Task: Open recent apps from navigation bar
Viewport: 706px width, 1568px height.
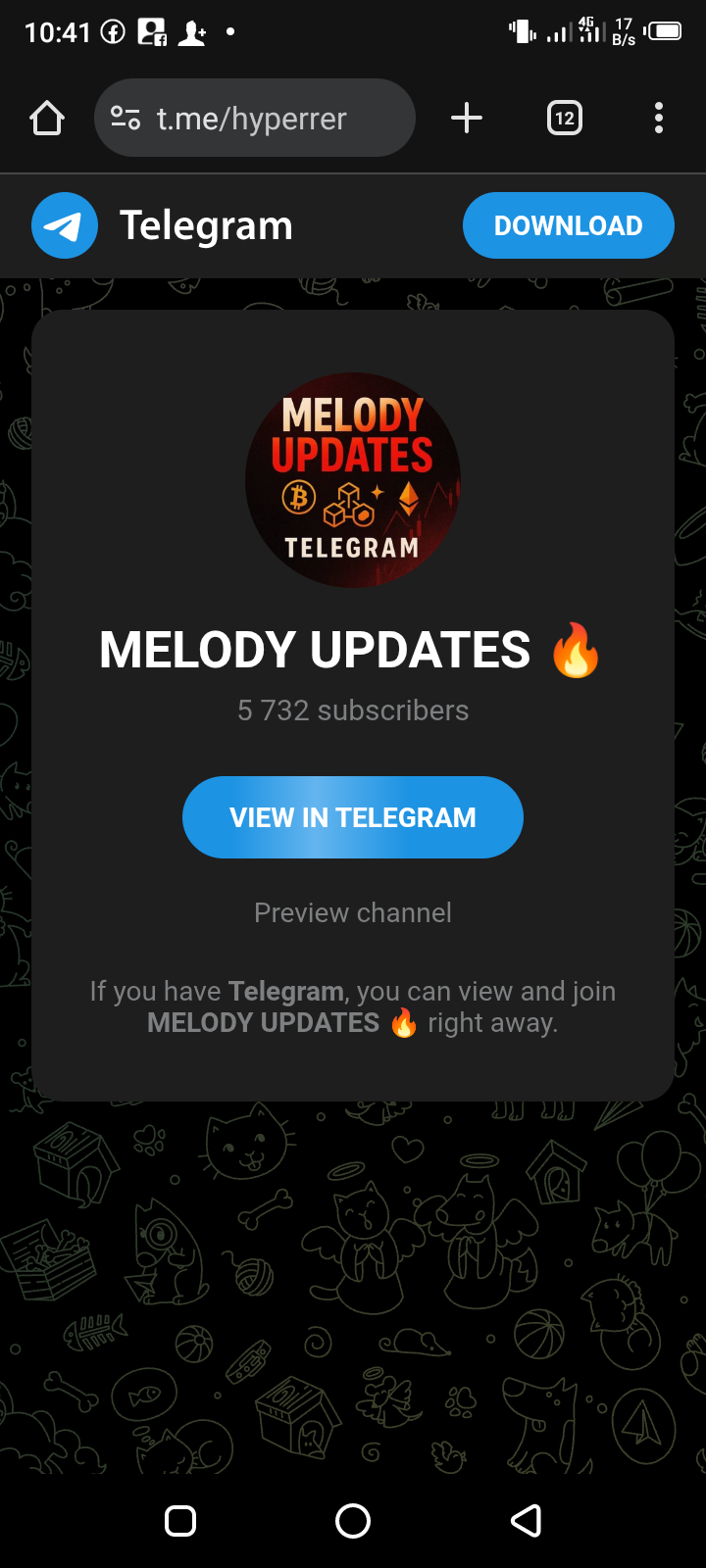Action: tap(180, 1520)
